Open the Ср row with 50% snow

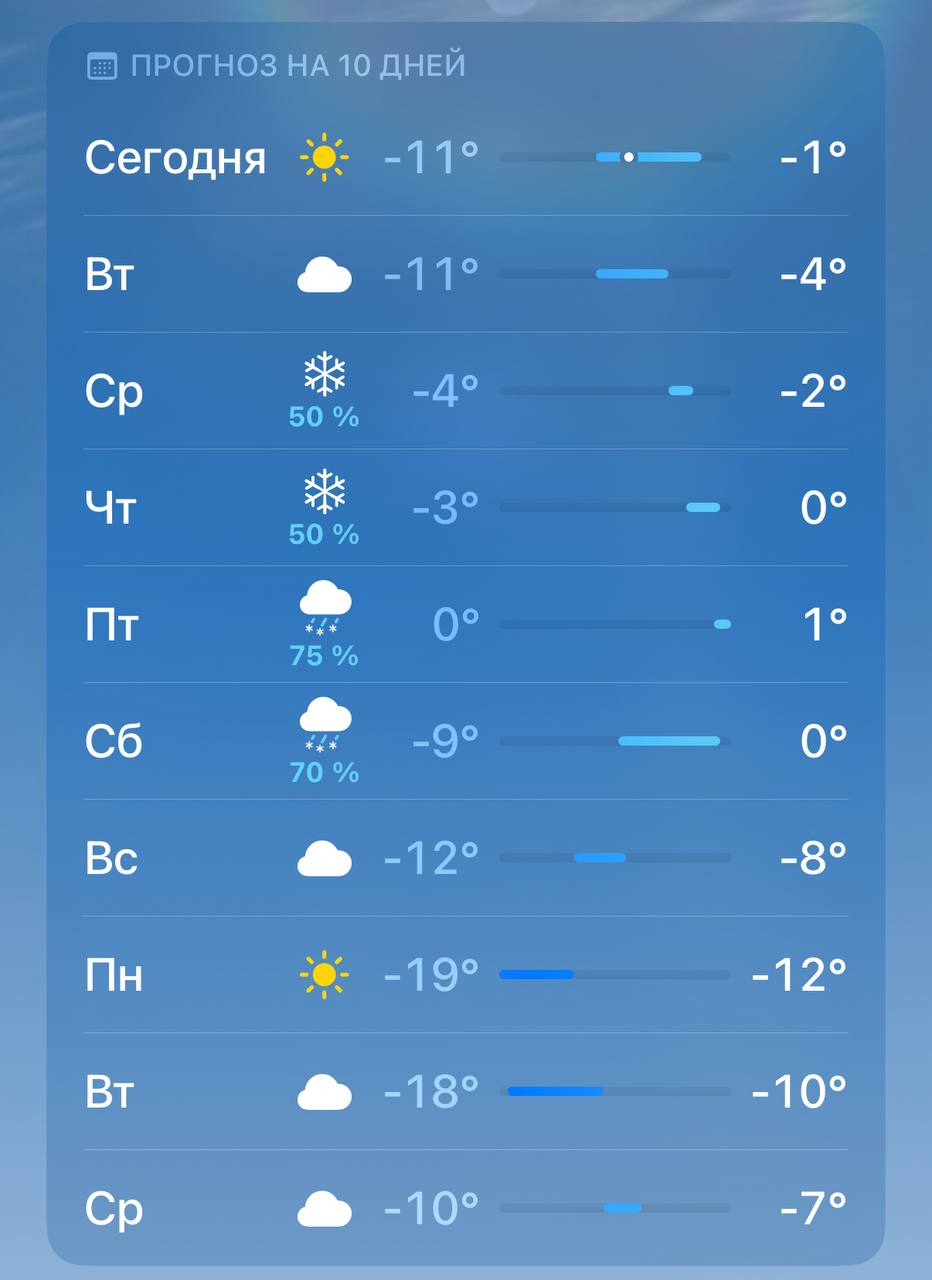pyautogui.click(x=465, y=391)
